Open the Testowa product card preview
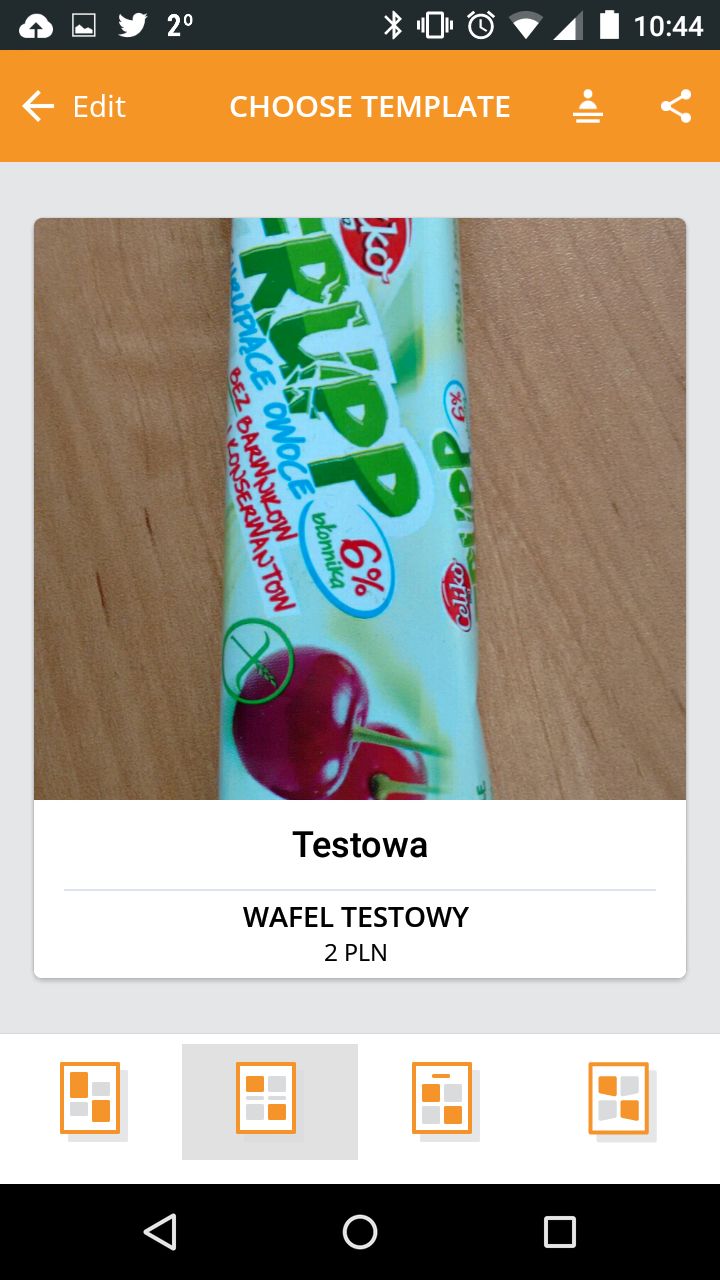The image size is (720, 1280). [360, 598]
